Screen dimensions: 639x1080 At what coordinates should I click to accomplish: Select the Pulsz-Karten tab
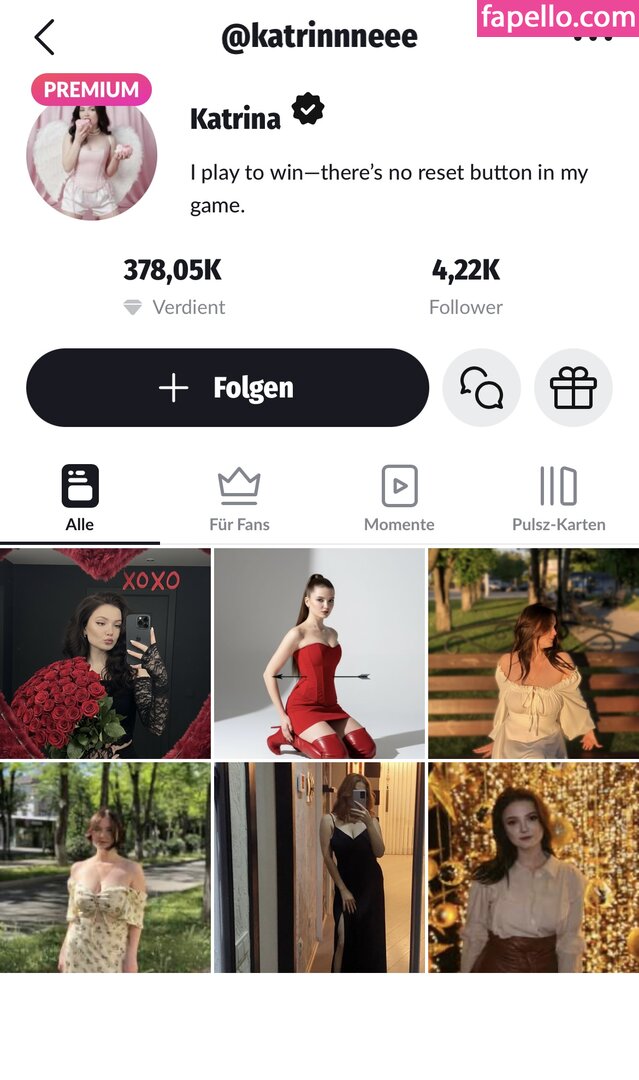click(x=558, y=498)
